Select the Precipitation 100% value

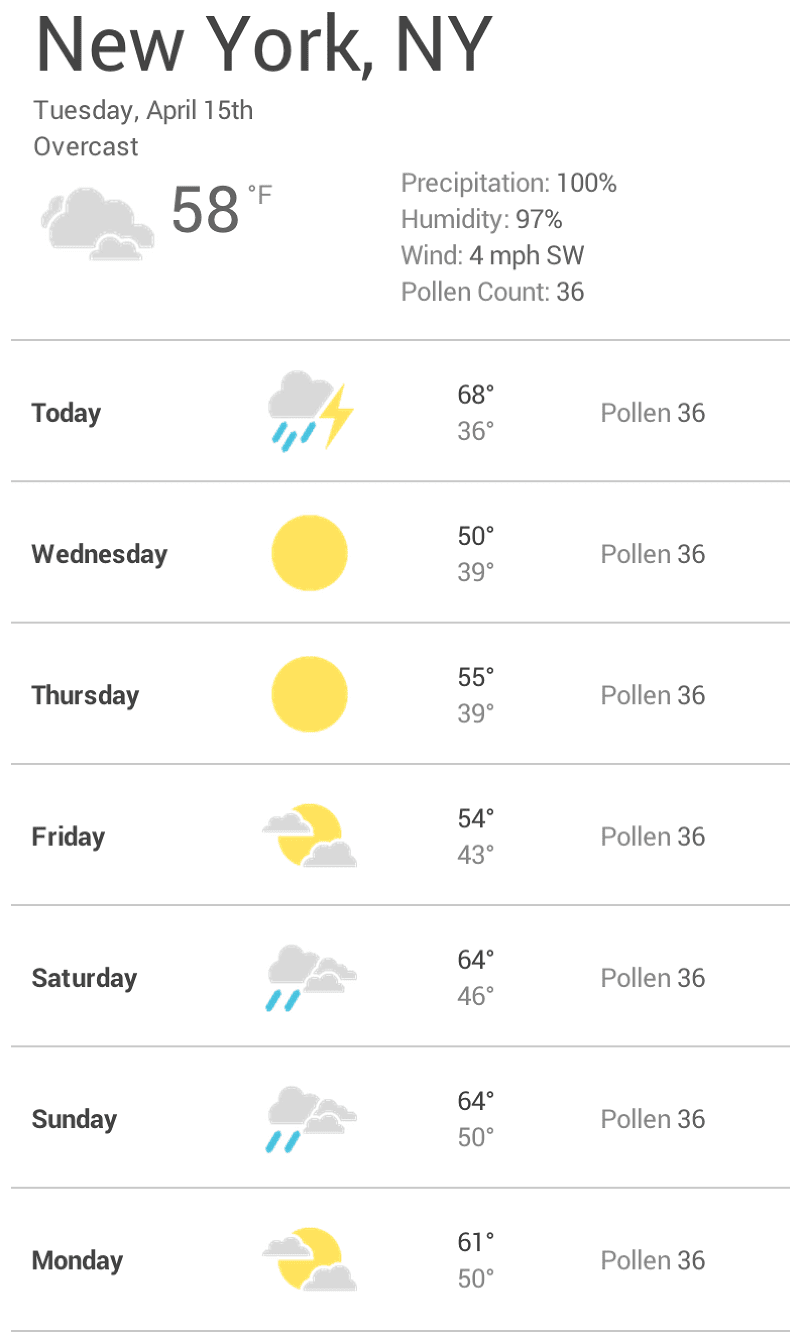coord(509,184)
